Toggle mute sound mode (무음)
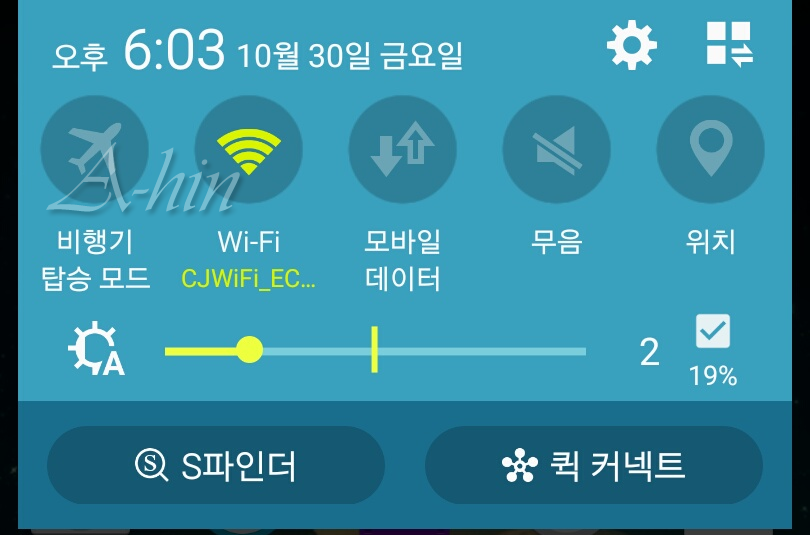The height and width of the screenshot is (535, 810). click(x=556, y=150)
